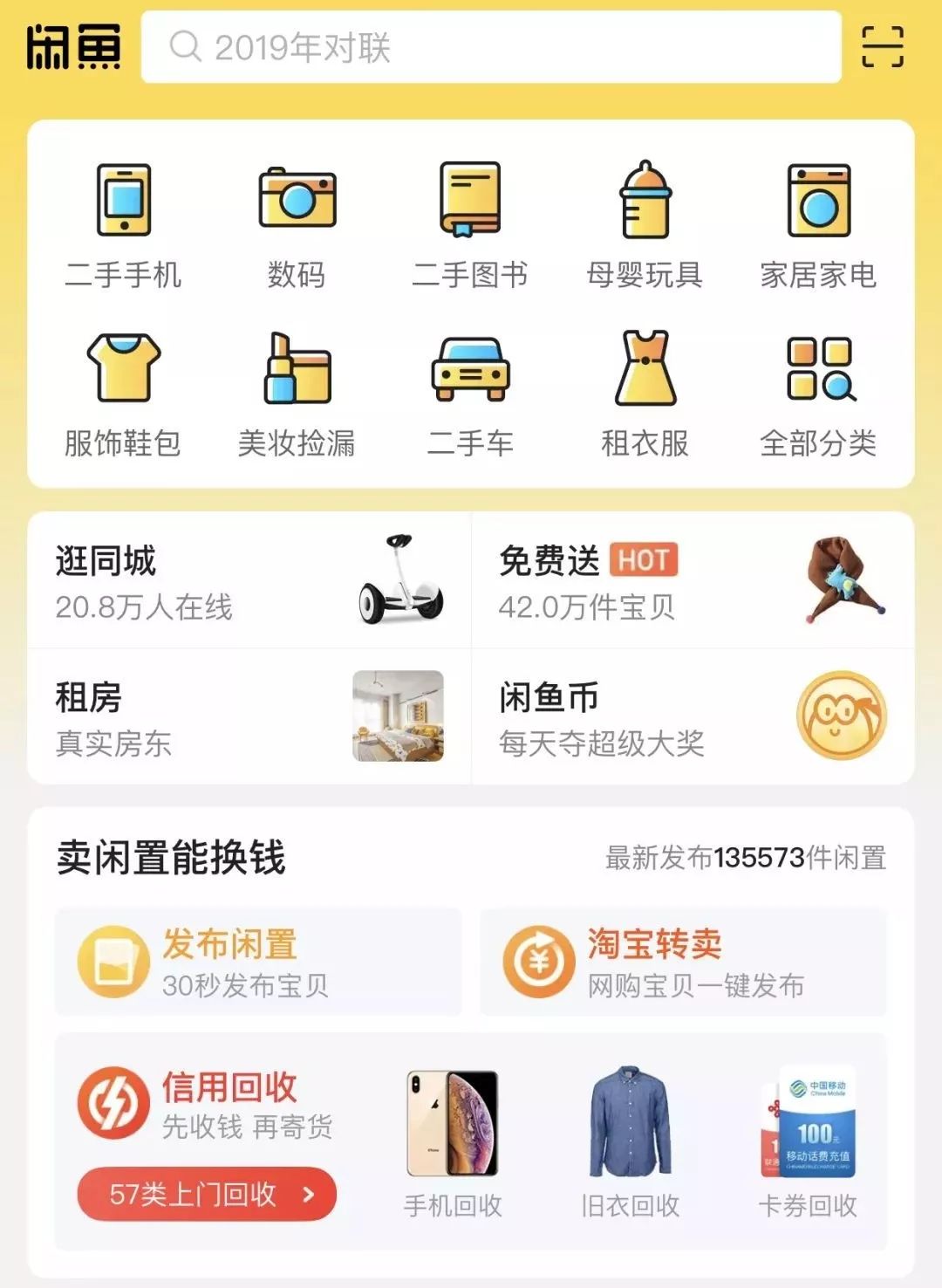The image size is (942, 1288).
Task: Open the 二手车 category
Action: point(470,394)
